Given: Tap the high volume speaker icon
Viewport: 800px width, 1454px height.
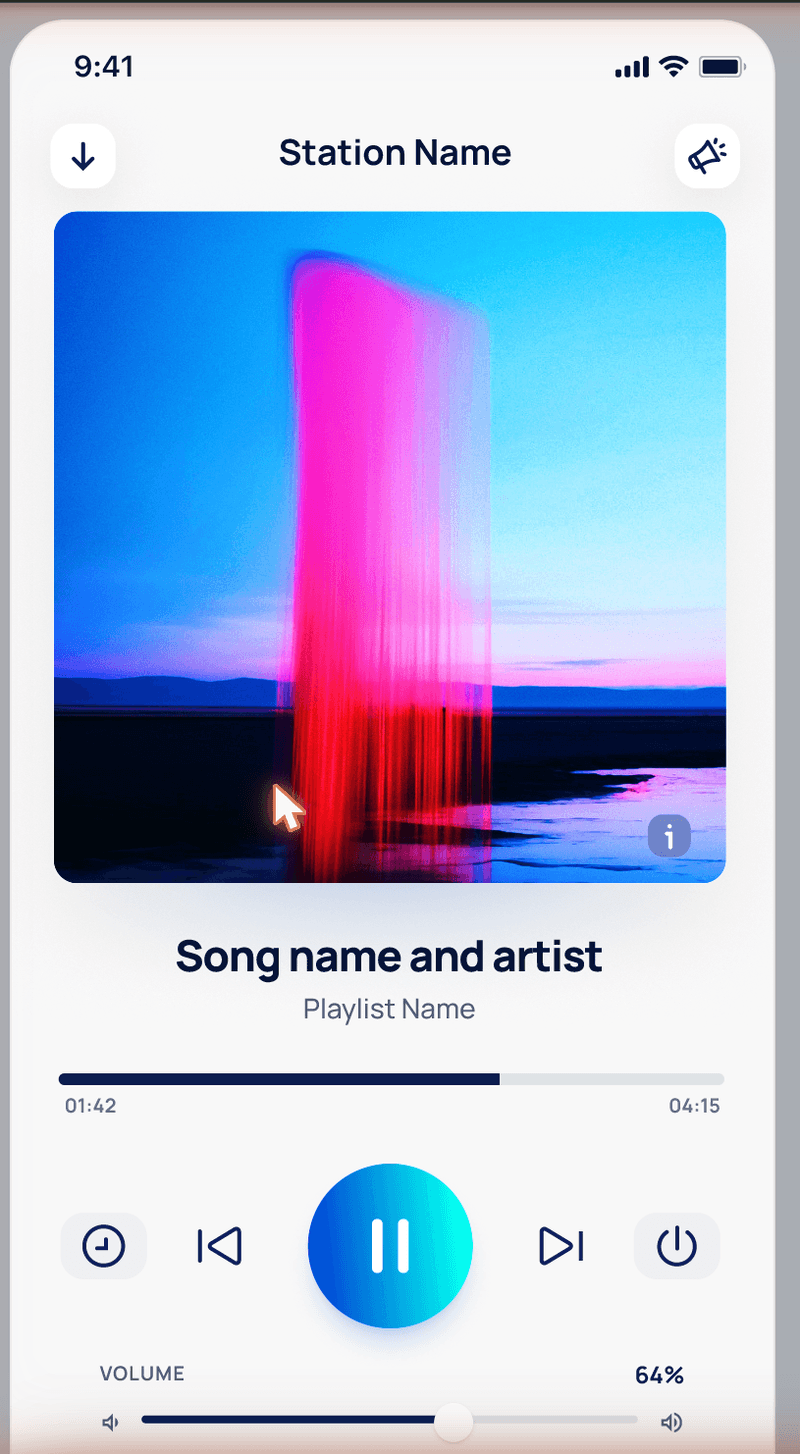Looking at the screenshot, I should pos(671,1422).
